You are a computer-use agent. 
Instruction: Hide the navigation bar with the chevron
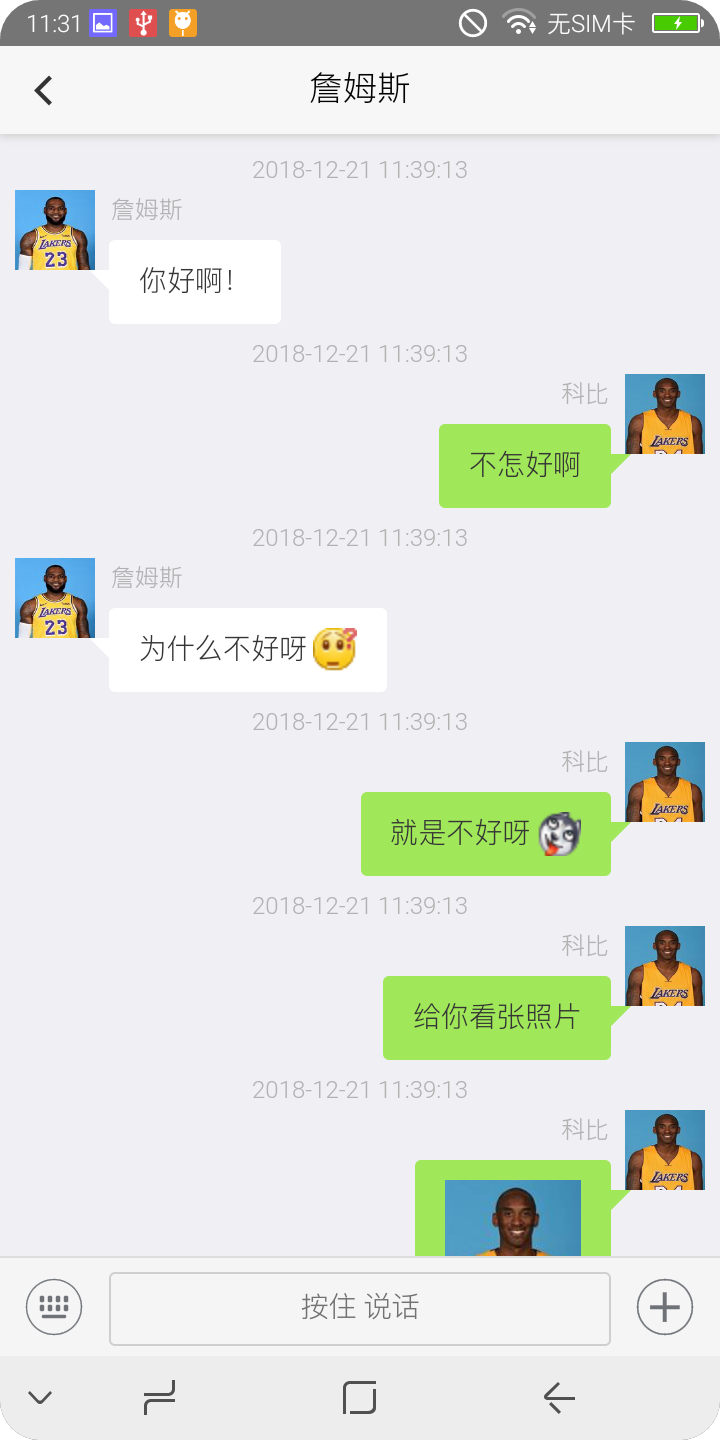point(40,1397)
